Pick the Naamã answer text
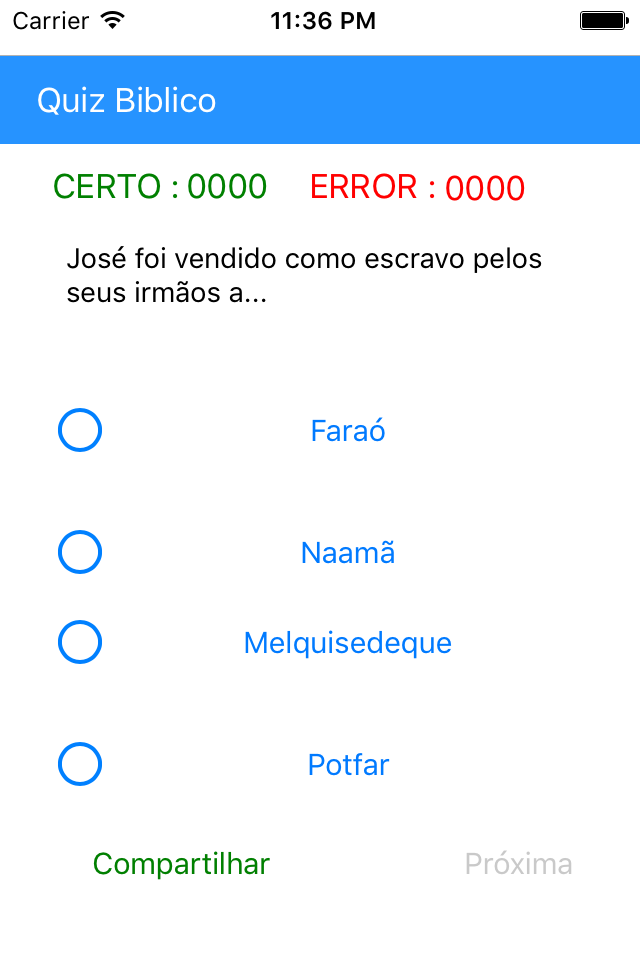640x960 pixels. (348, 552)
